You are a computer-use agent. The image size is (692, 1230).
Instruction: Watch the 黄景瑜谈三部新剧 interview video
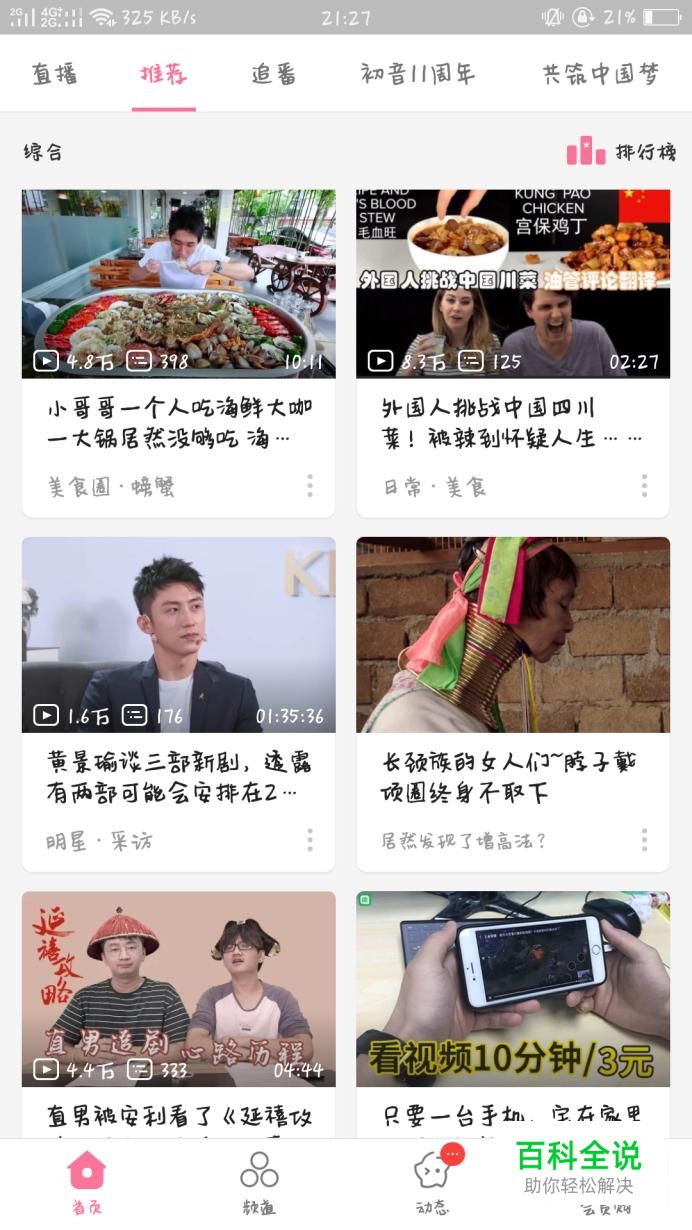[179, 634]
